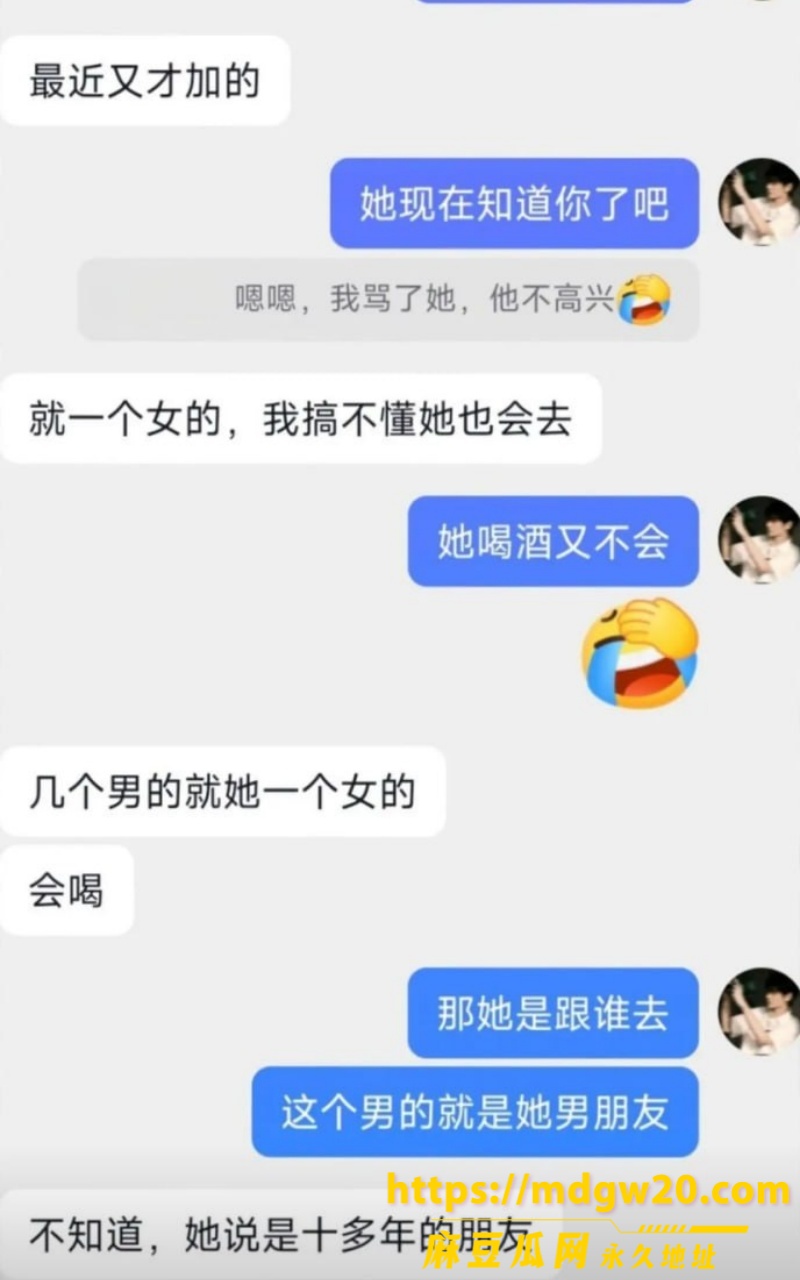Tap the avatar next to 她喝酒又不会
The width and height of the screenshot is (800, 1280).
[x=759, y=540]
